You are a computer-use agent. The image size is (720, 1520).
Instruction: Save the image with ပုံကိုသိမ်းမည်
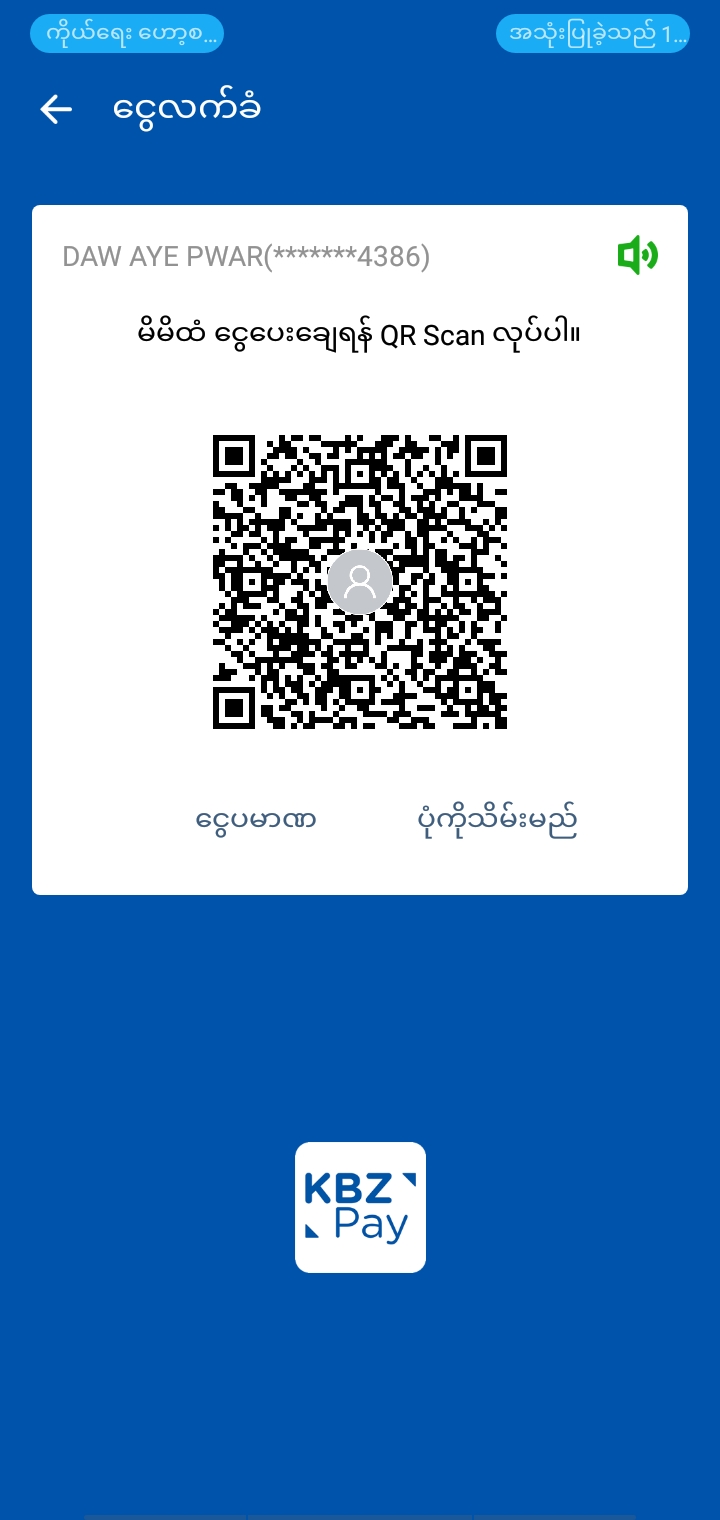(497, 821)
